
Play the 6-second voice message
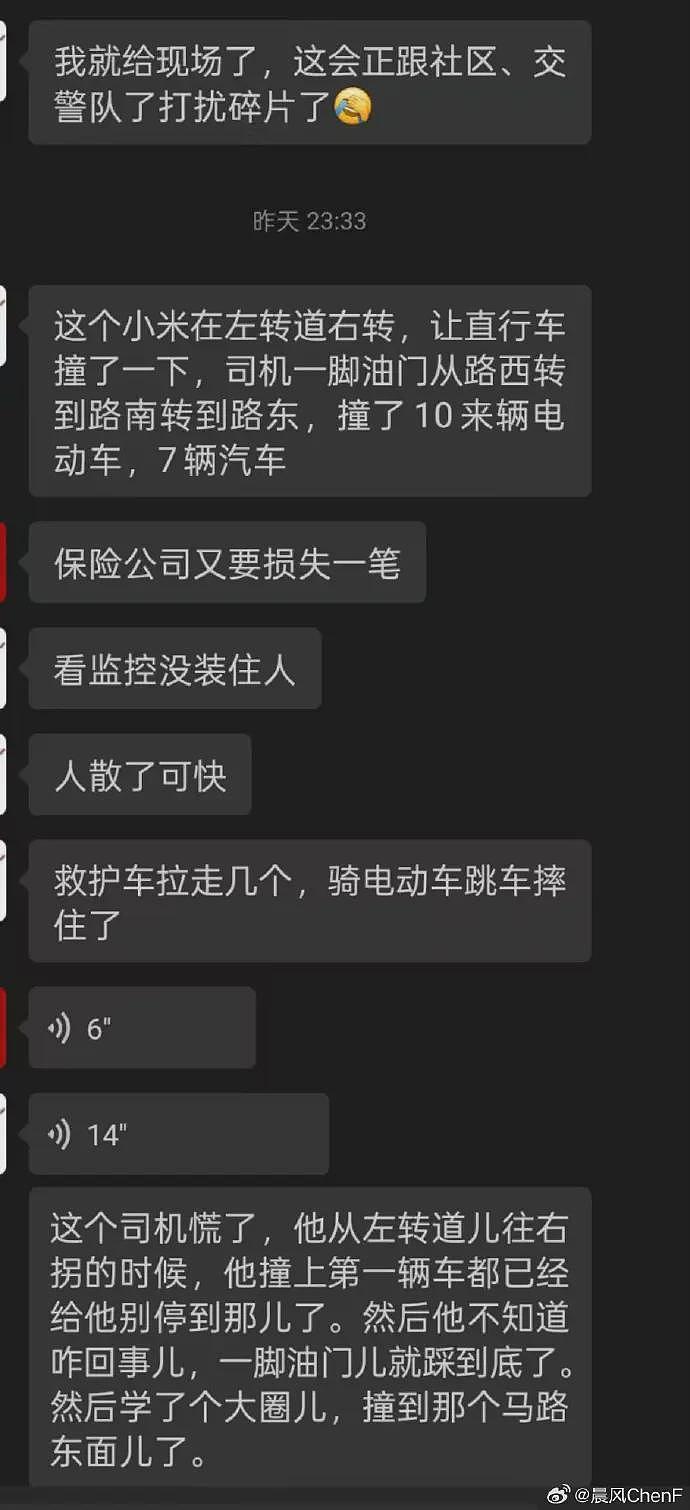(141, 1028)
